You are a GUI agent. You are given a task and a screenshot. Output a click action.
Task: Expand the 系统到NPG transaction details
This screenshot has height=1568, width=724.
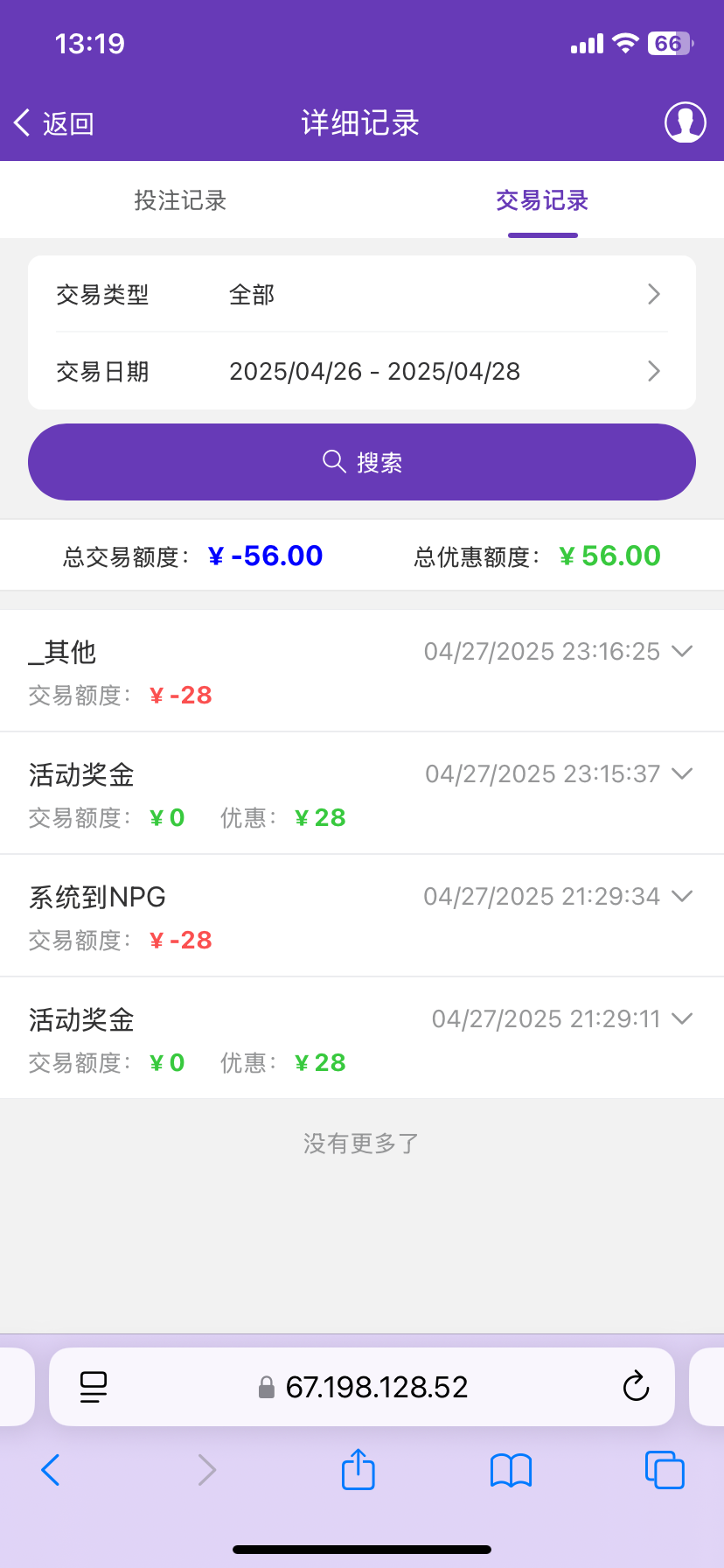tap(681, 896)
